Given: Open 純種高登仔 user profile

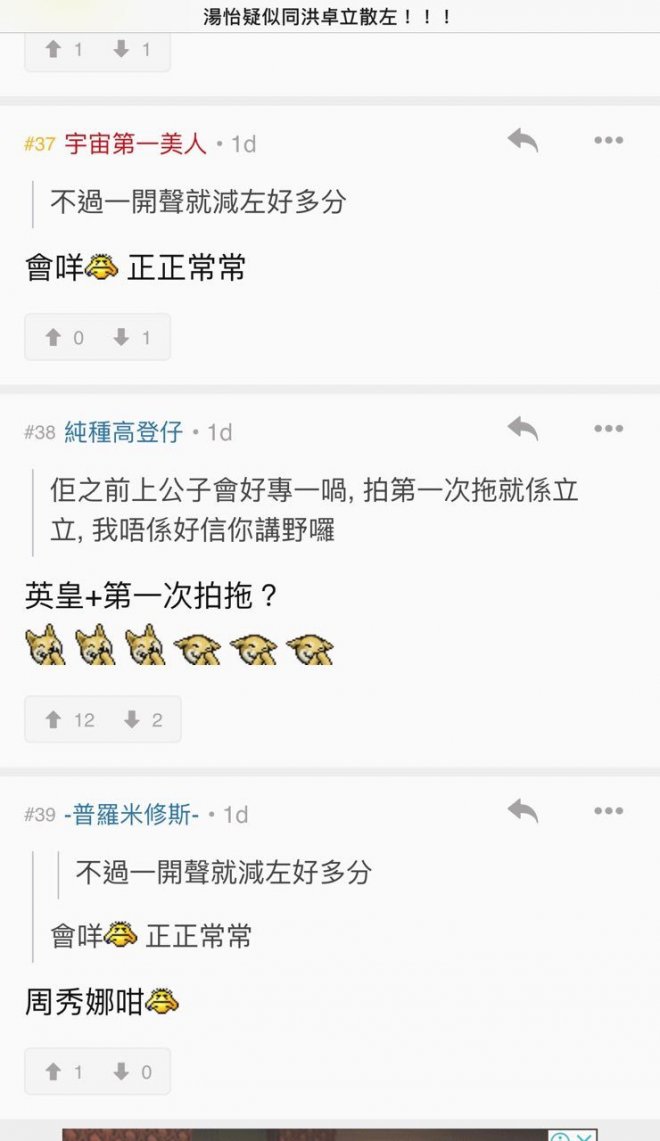Looking at the screenshot, I should click(x=124, y=432).
